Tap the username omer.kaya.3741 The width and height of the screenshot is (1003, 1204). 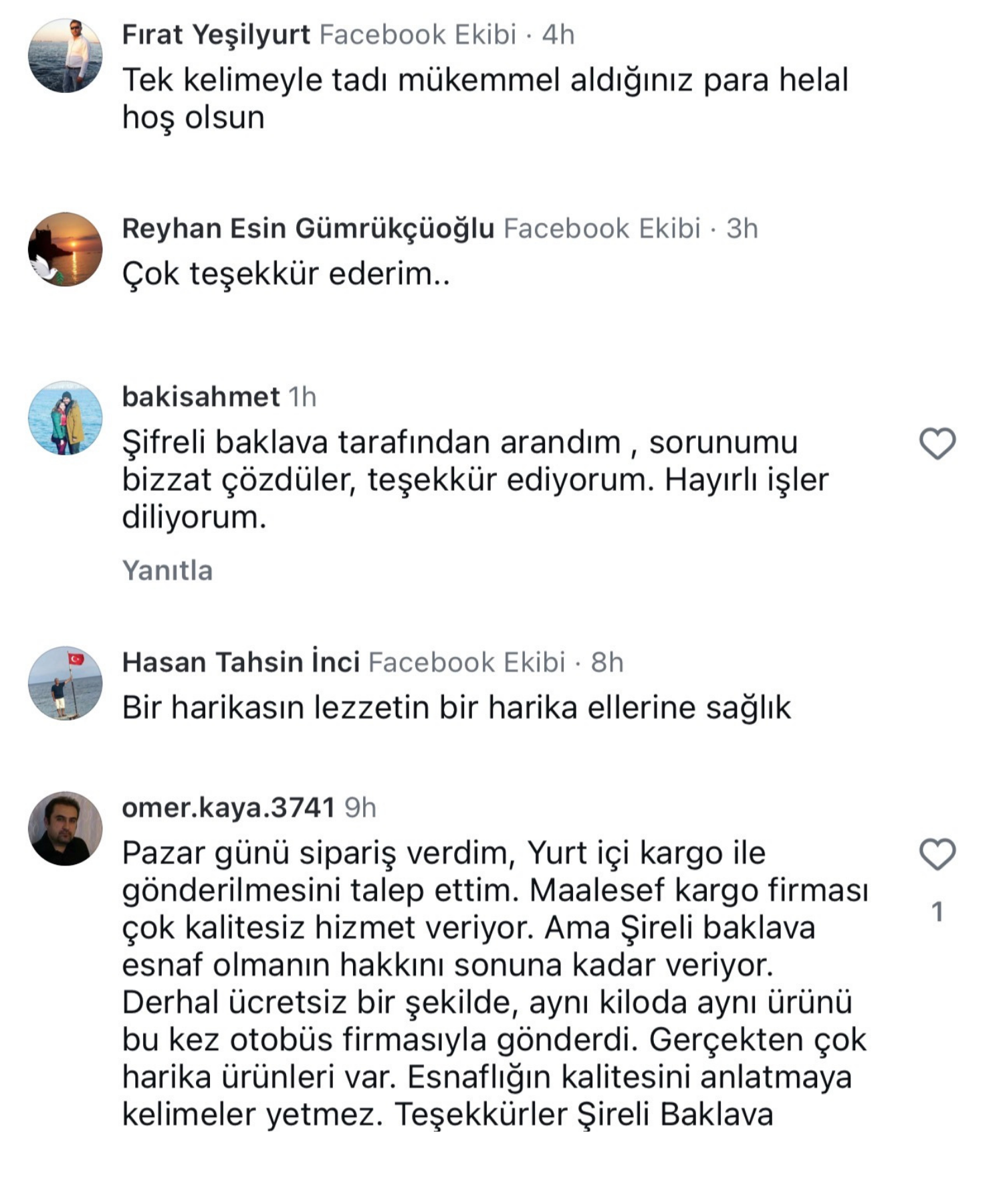coord(228,808)
